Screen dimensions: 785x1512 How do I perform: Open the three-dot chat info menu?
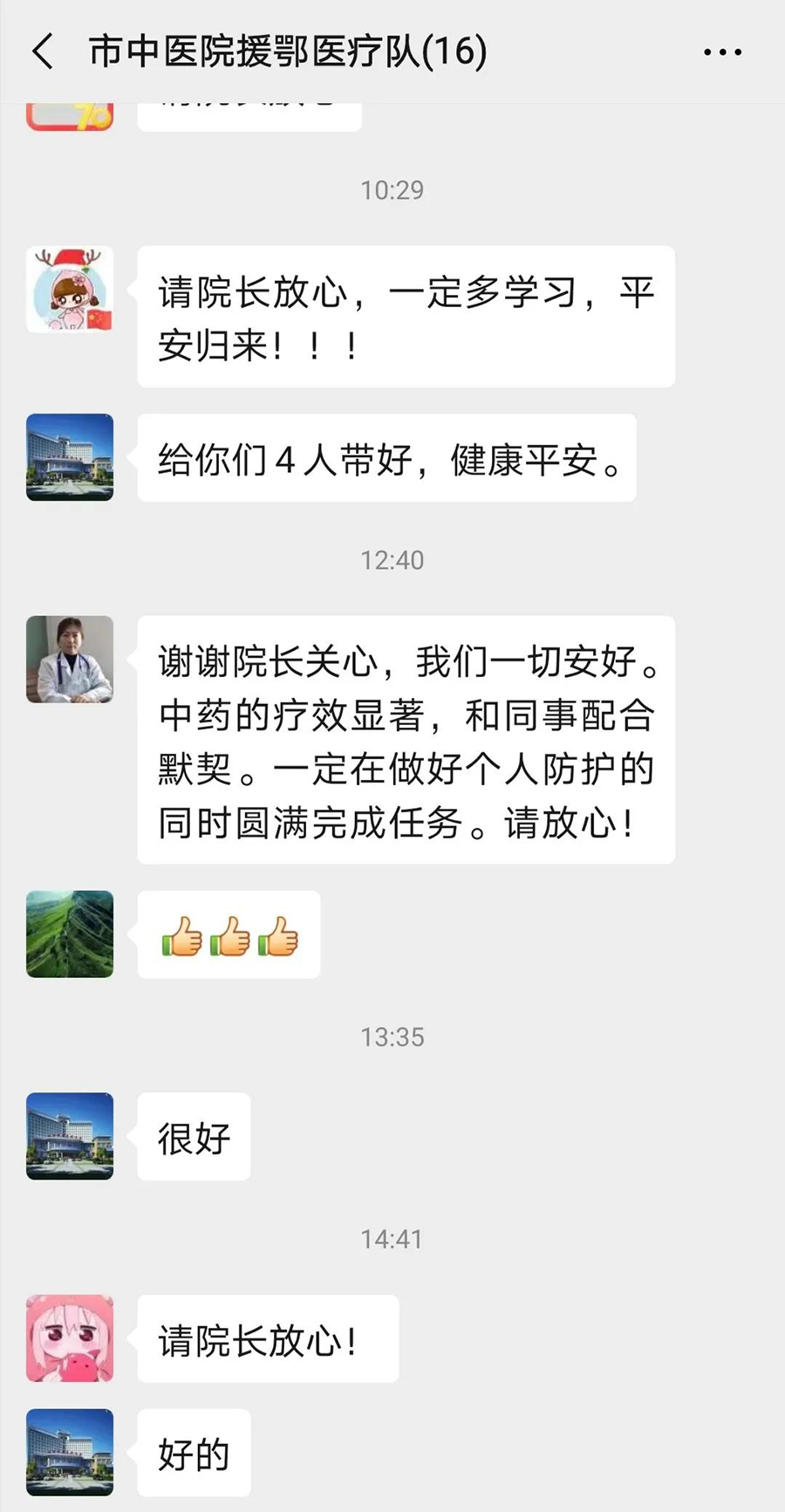pyautogui.click(x=722, y=52)
